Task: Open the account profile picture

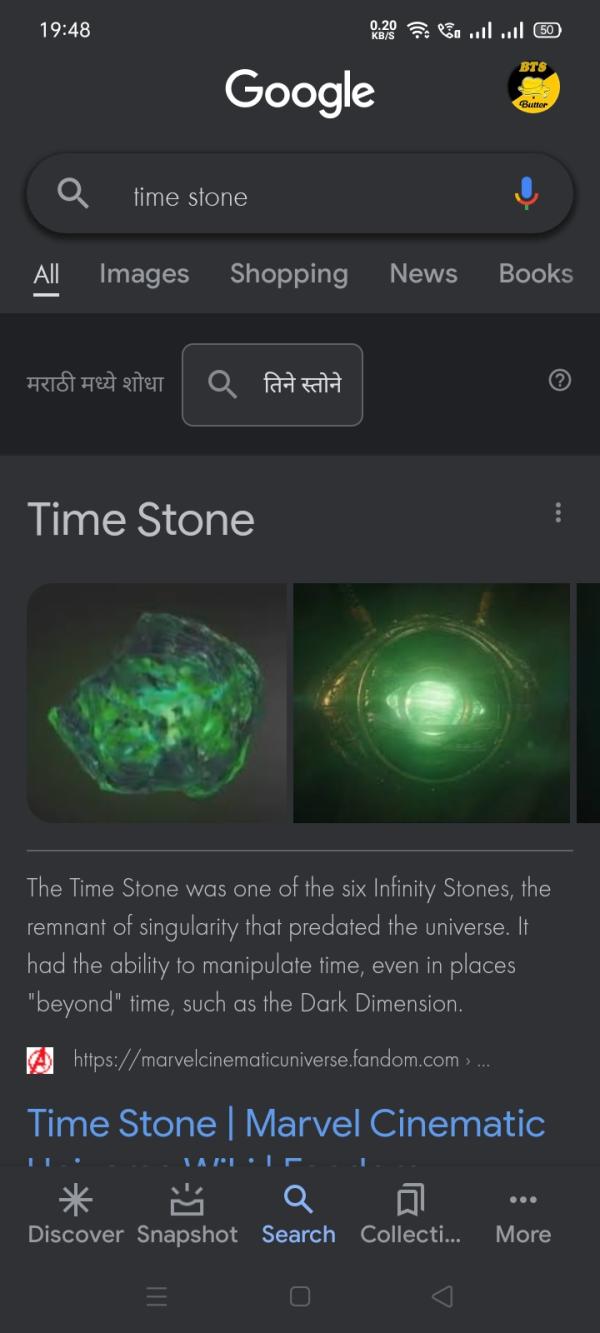Action: 533,88
